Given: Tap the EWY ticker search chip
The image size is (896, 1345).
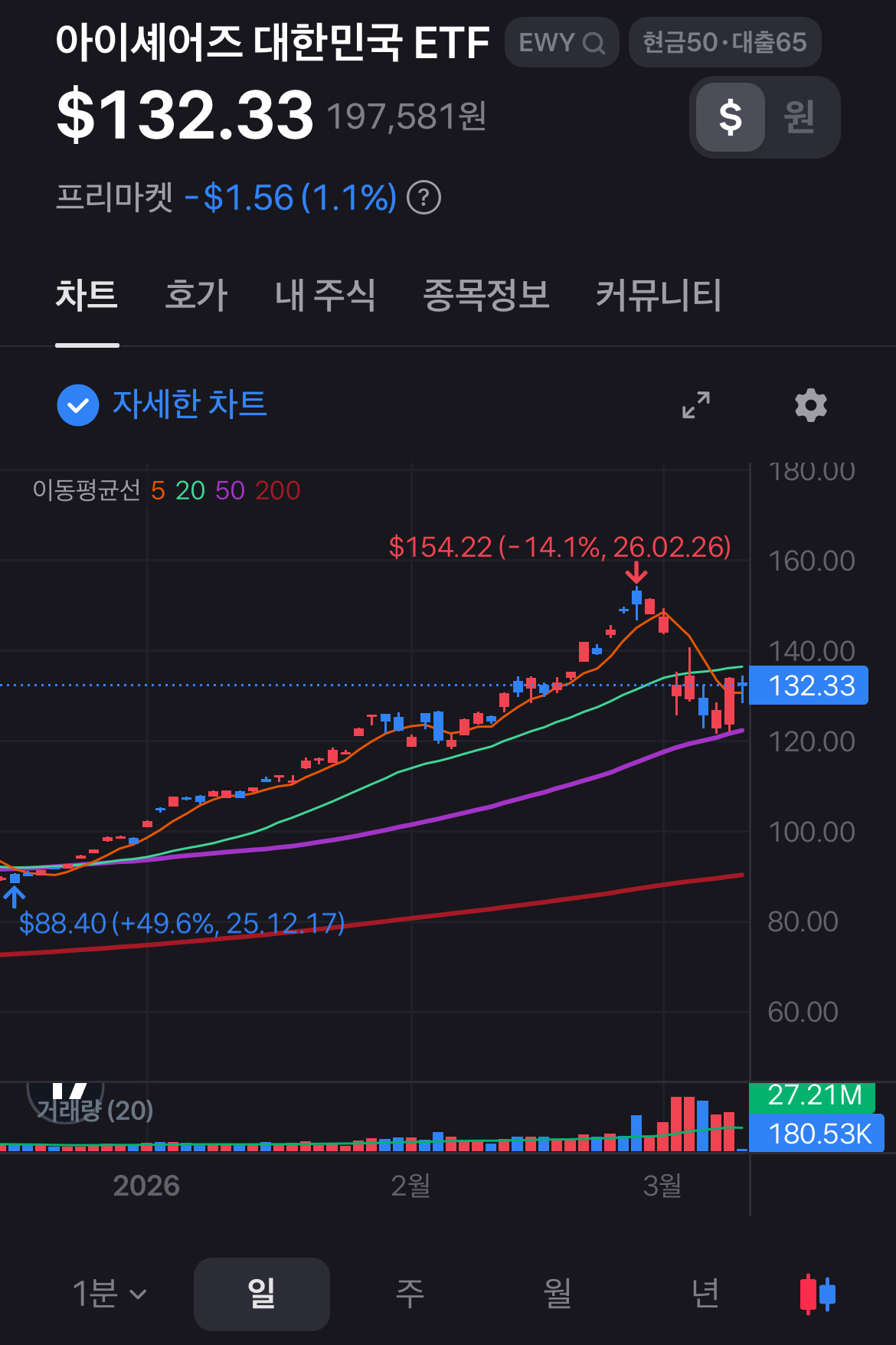Looking at the screenshot, I should click(x=561, y=42).
